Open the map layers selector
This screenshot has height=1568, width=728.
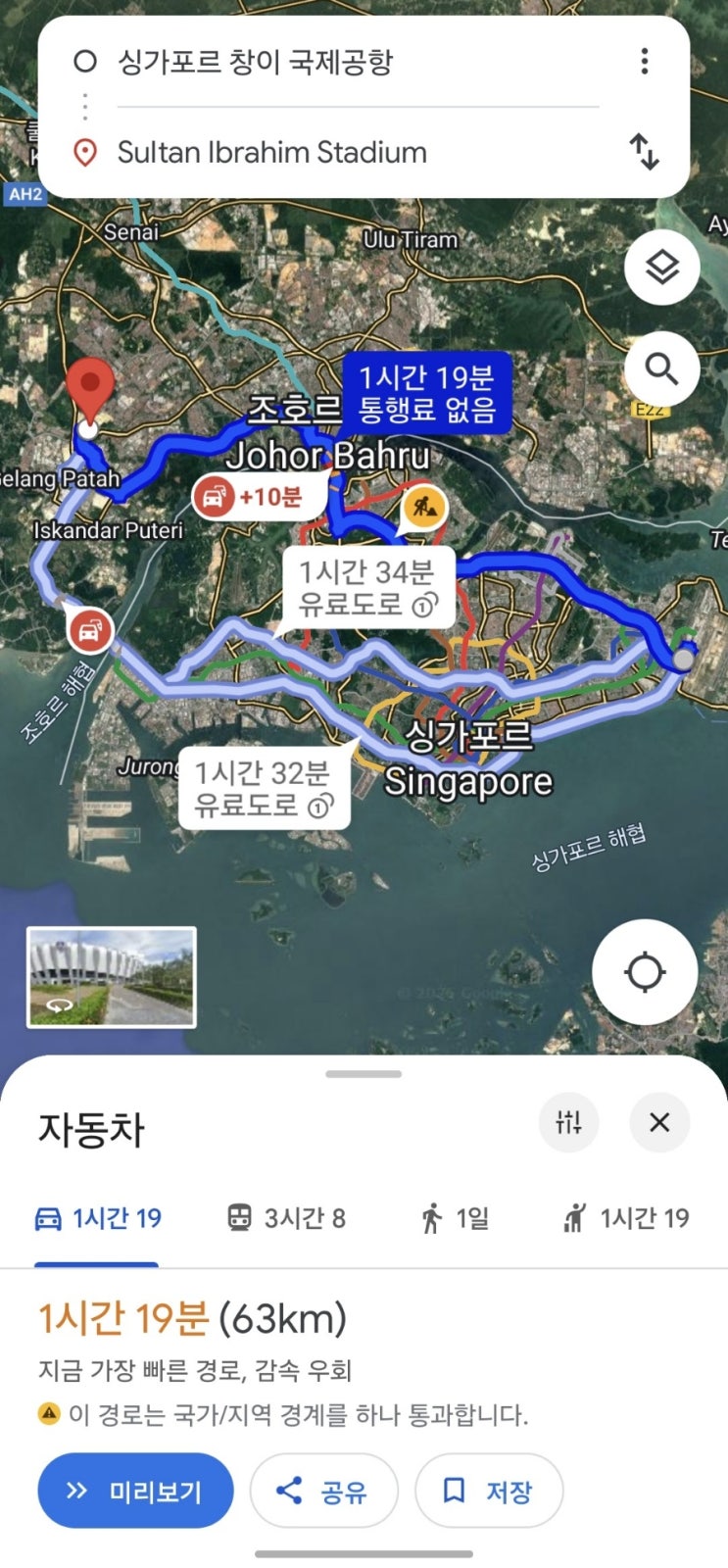point(662,267)
